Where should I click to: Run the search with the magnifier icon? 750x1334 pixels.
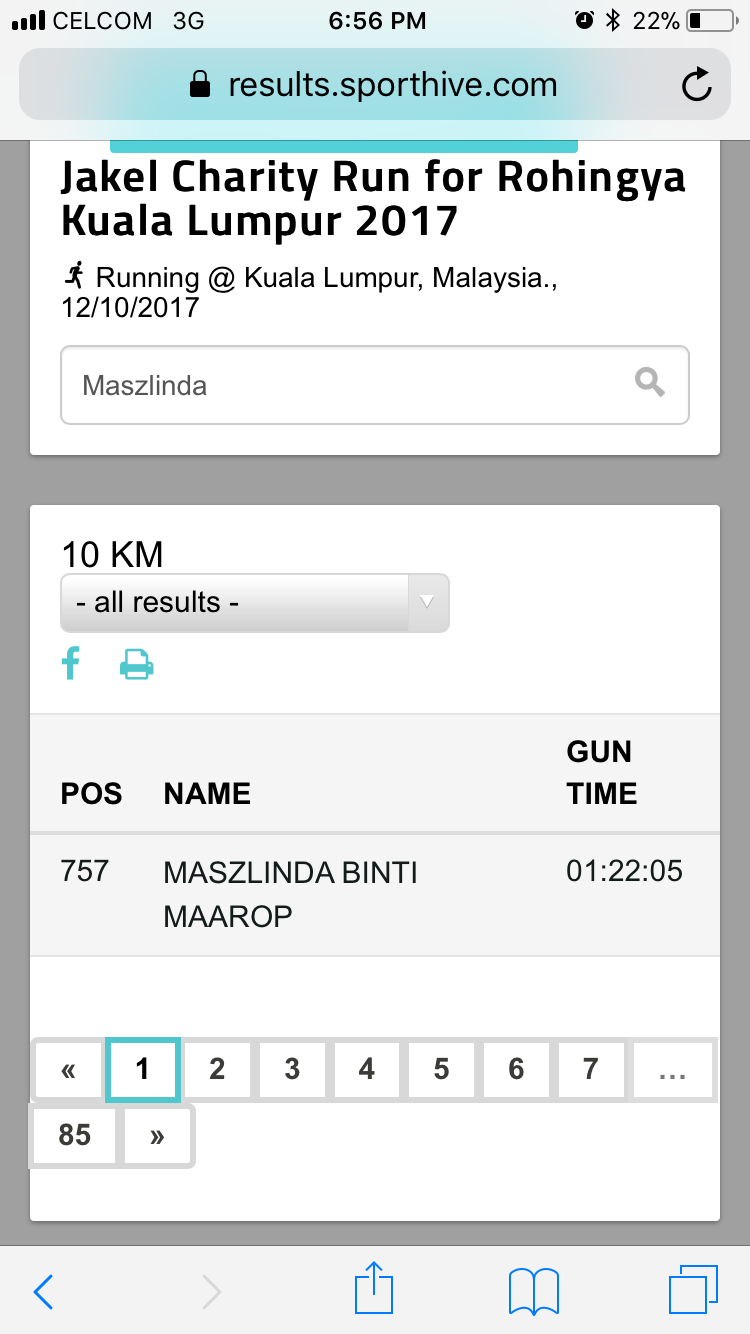650,382
